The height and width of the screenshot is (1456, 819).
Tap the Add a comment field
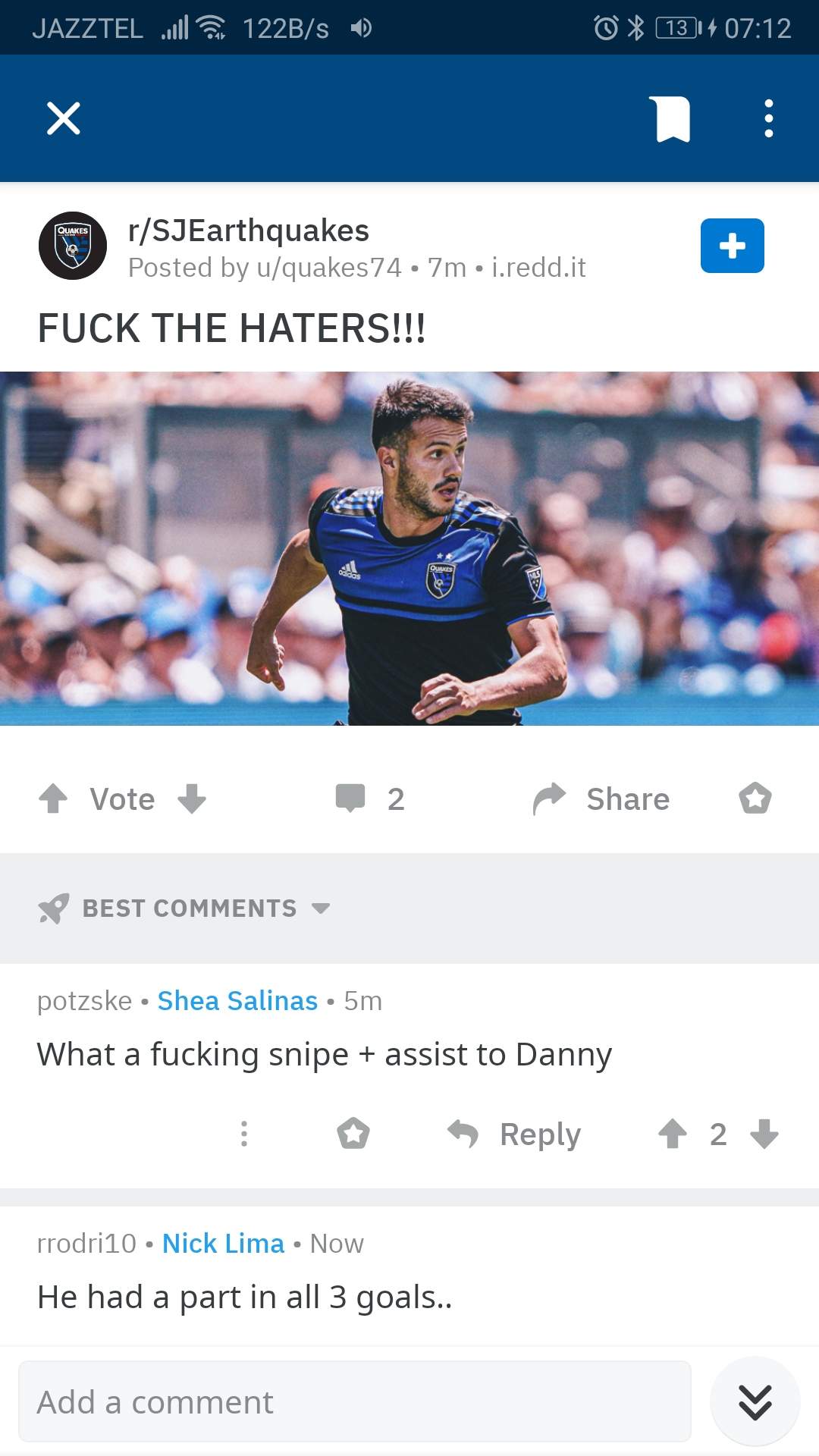[354, 1402]
